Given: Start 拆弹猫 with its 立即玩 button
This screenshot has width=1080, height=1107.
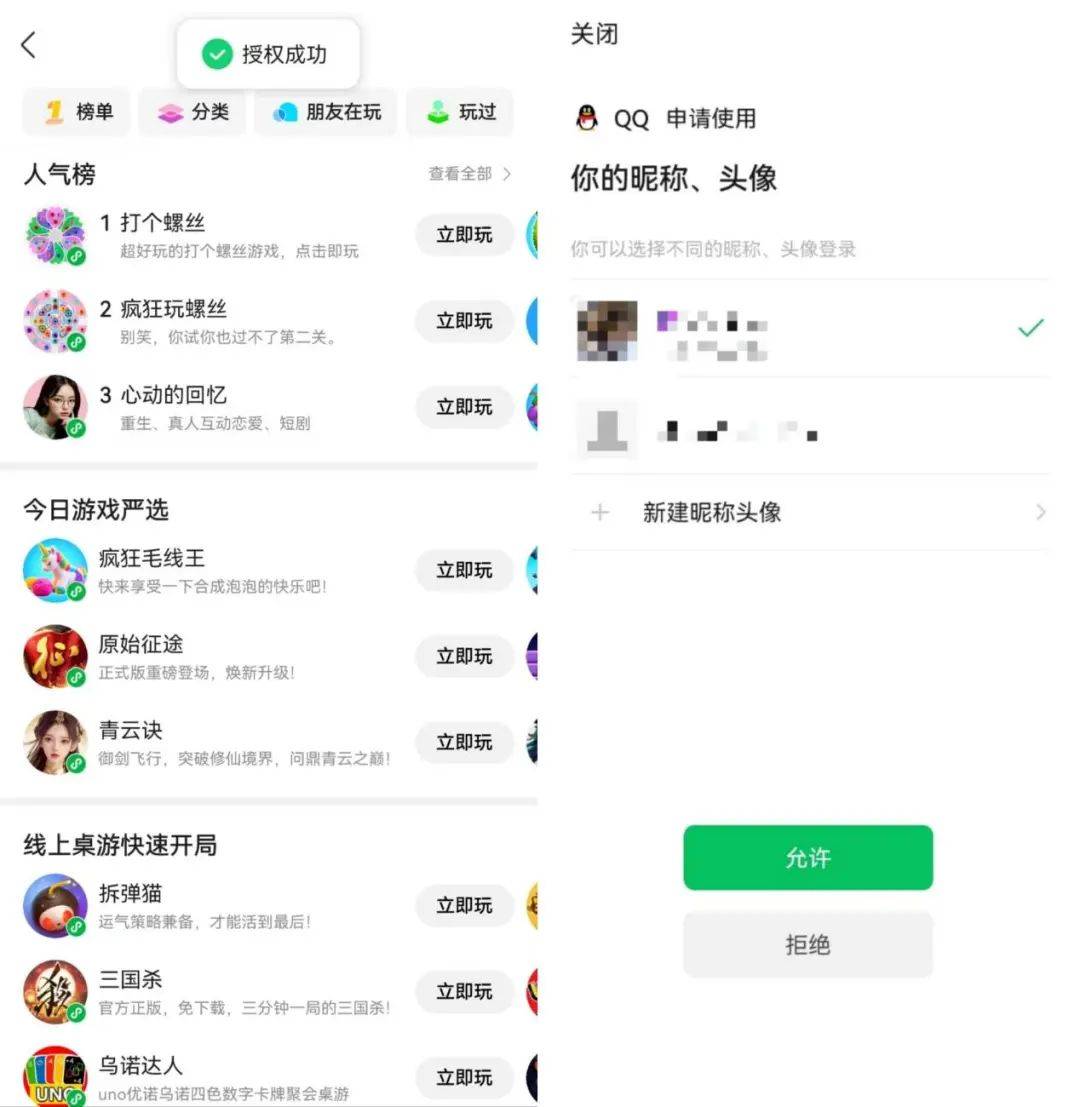Looking at the screenshot, I should tap(464, 905).
